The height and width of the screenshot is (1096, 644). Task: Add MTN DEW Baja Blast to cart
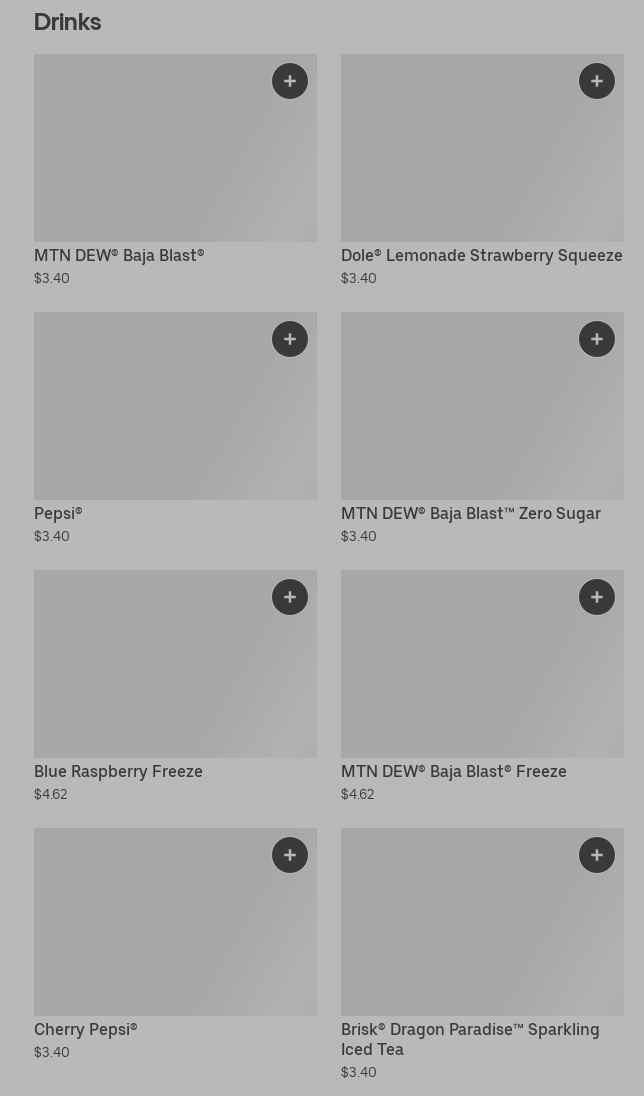[290, 81]
